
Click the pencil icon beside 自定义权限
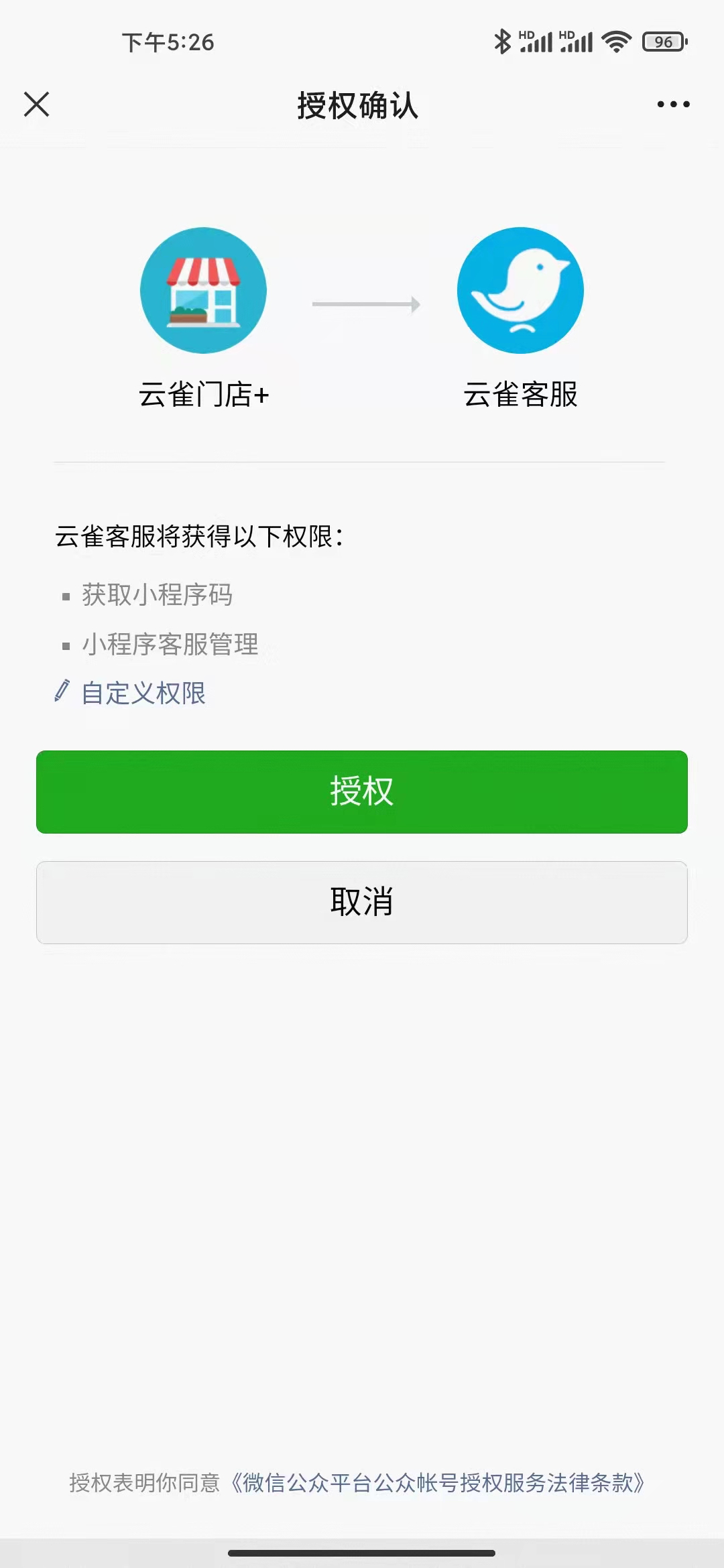[63, 692]
